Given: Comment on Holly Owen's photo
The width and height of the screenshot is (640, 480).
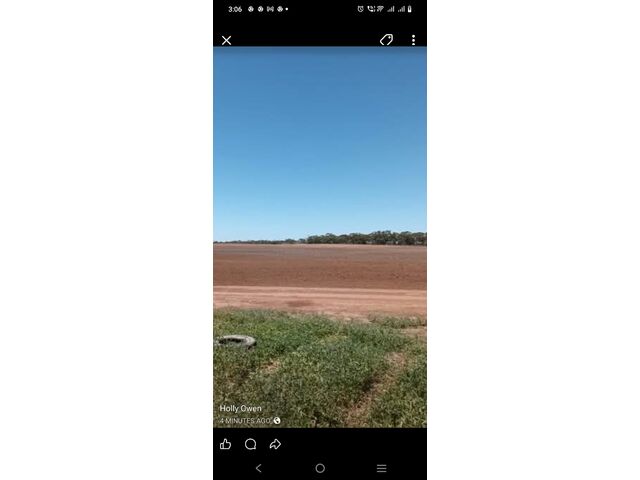Looking at the screenshot, I should point(250,444).
